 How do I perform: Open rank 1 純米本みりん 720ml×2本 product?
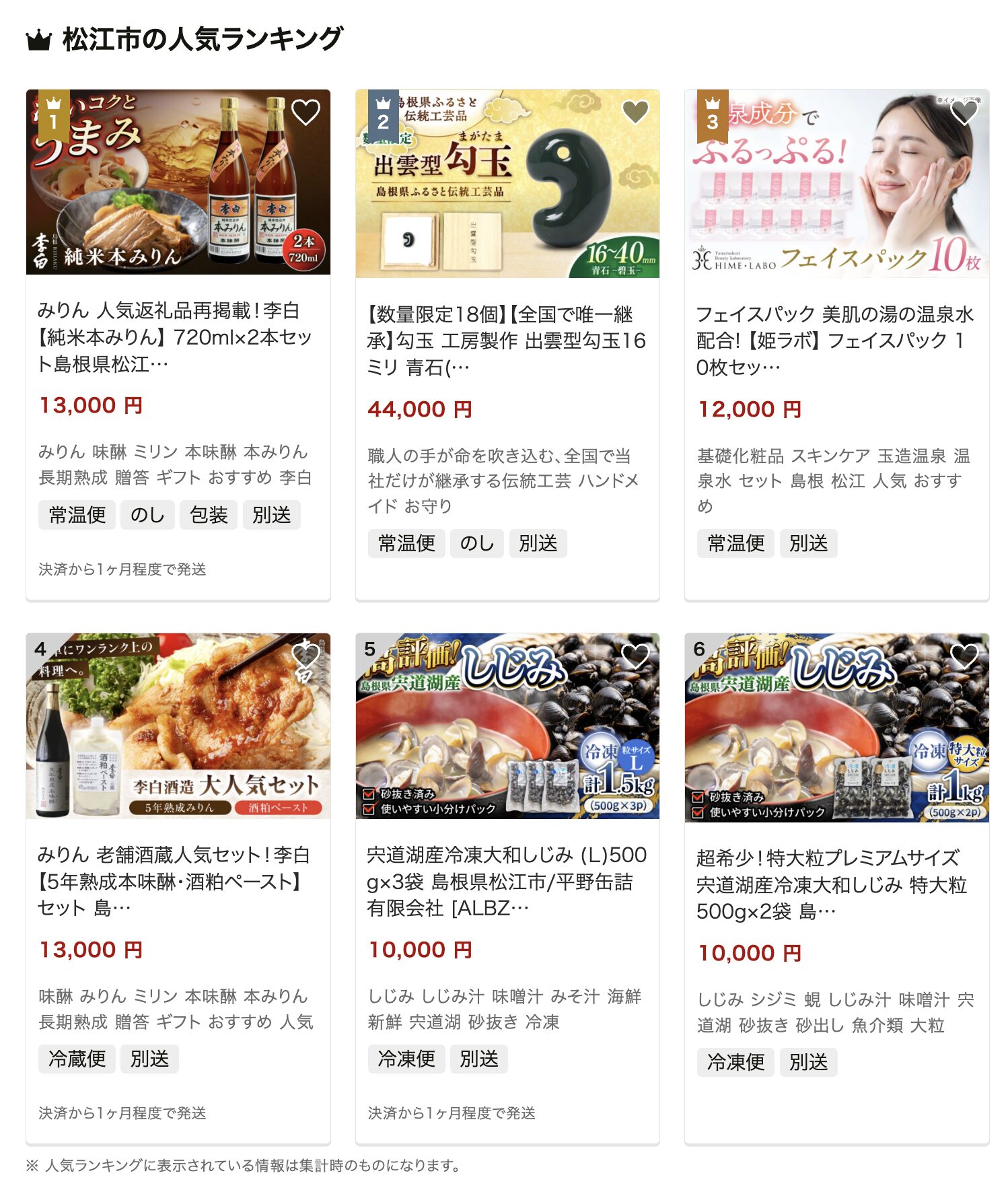pos(175,337)
